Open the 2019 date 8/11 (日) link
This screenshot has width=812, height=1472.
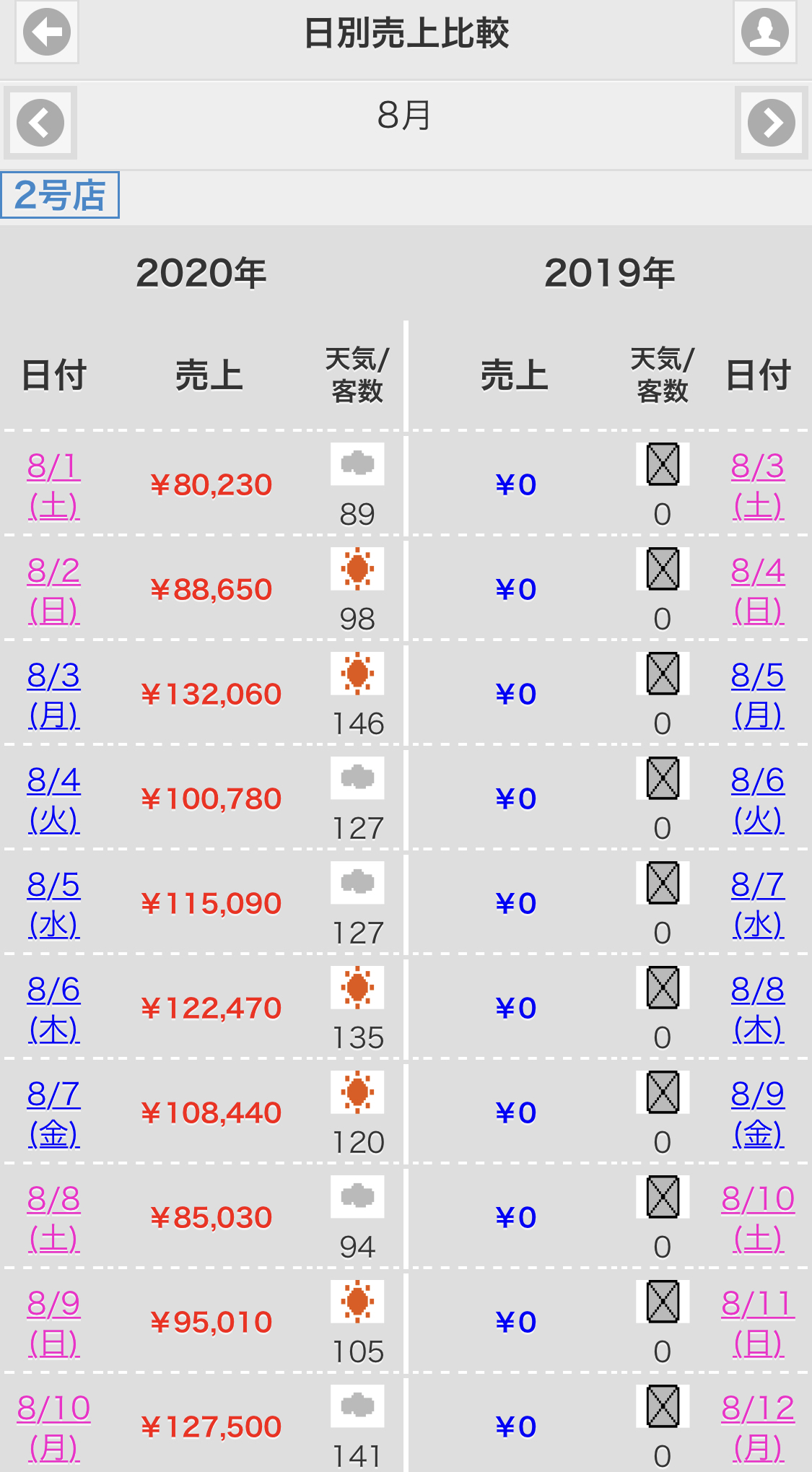click(x=758, y=1323)
